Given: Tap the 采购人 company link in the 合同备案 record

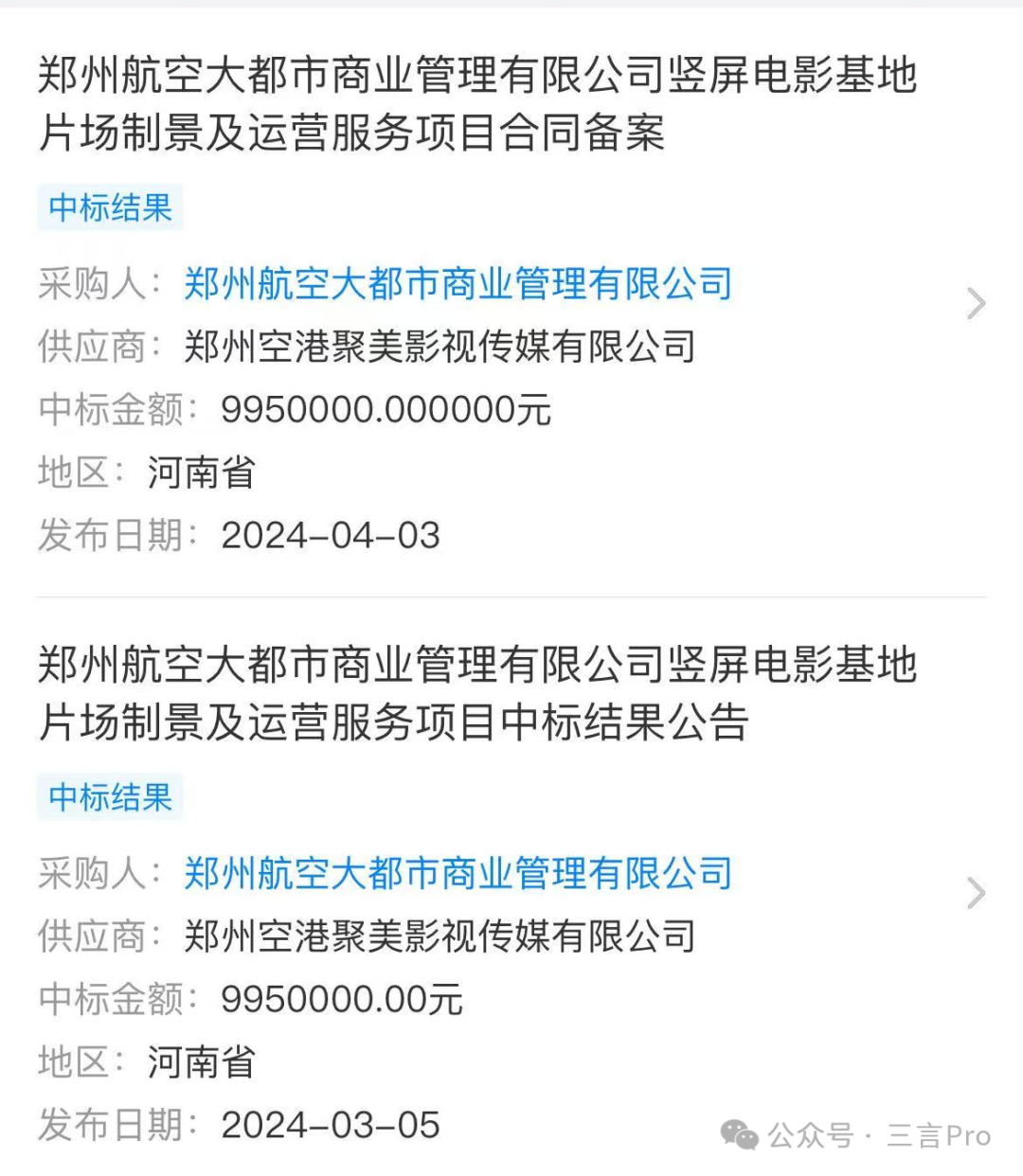Looking at the screenshot, I should [458, 284].
